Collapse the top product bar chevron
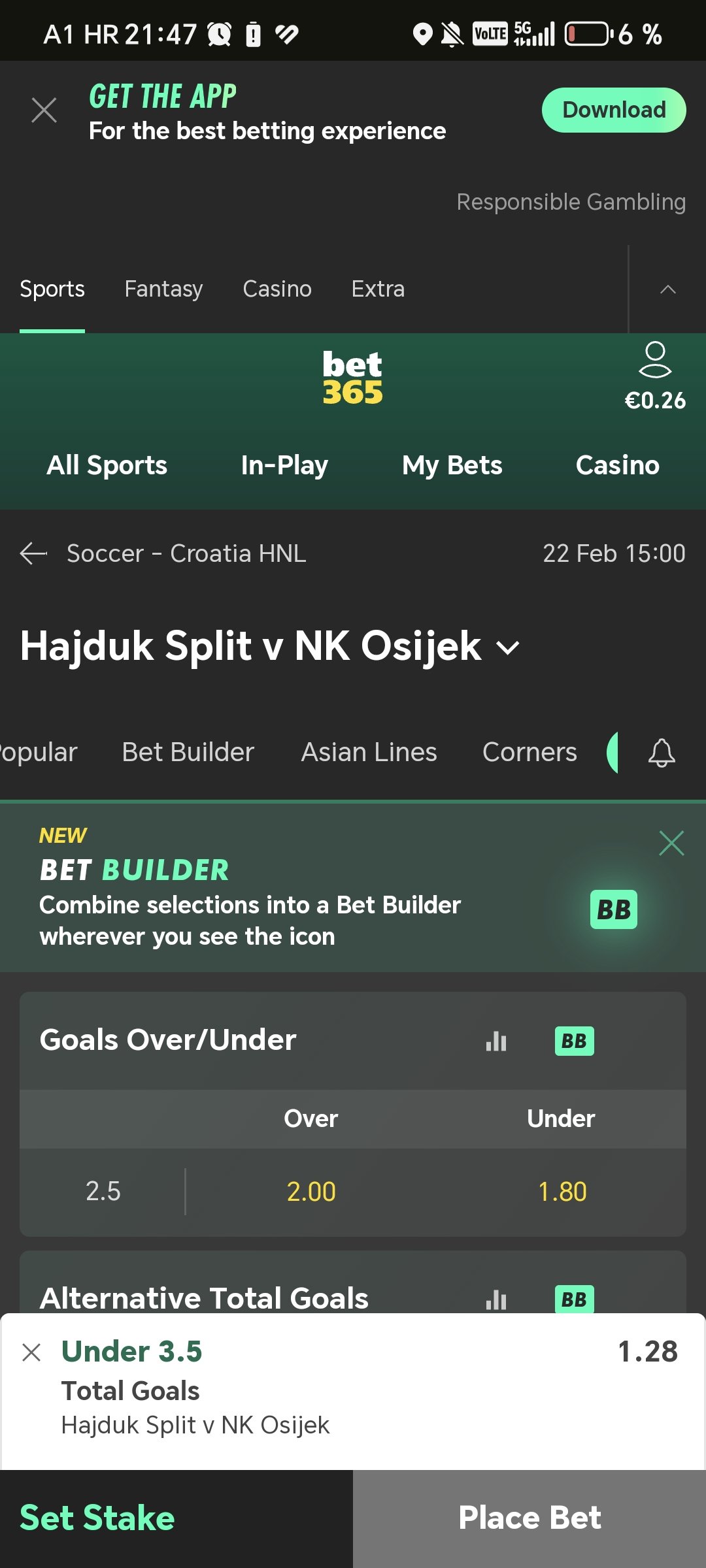The image size is (706, 1568). 667,289
